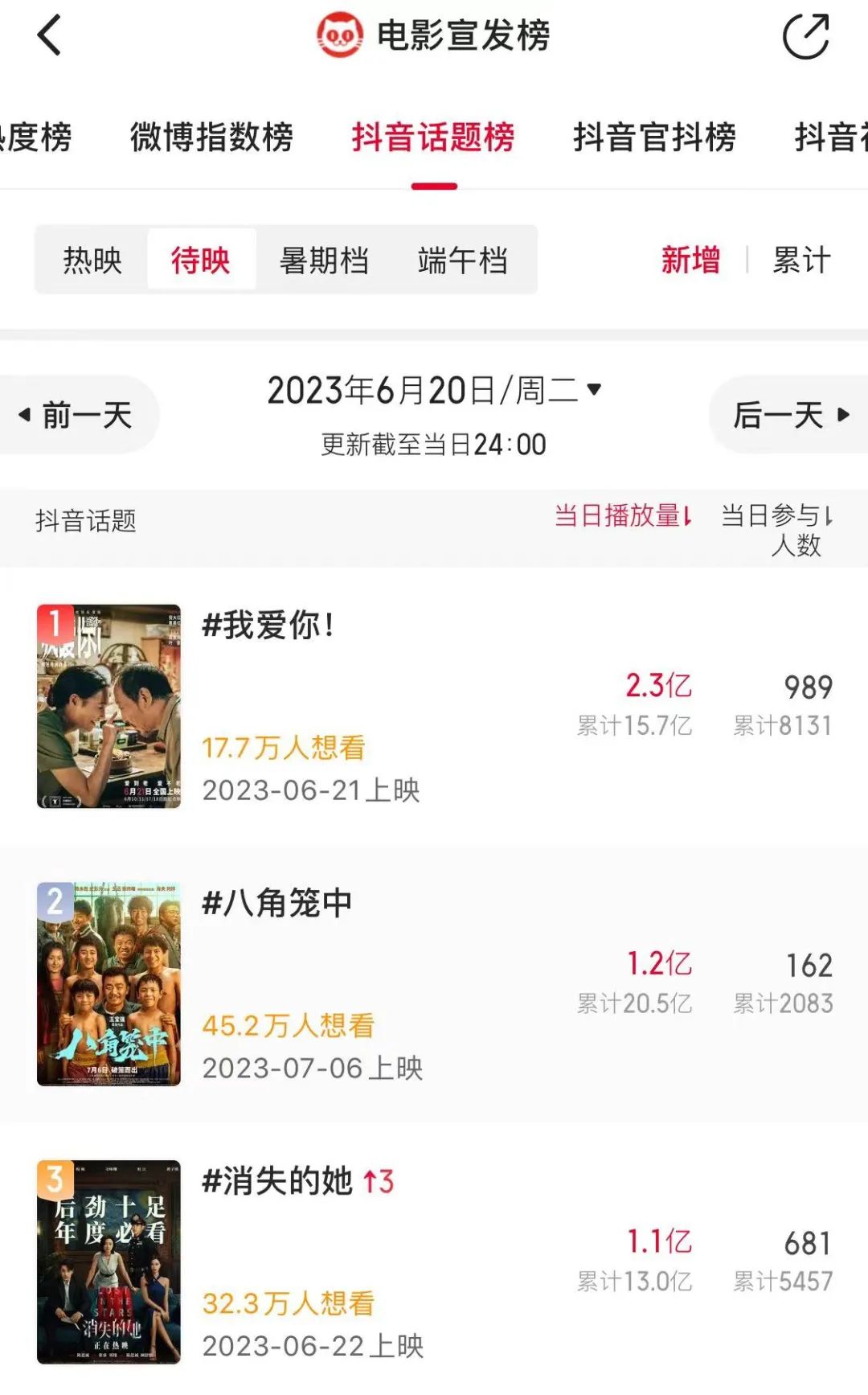The width and height of the screenshot is (868, 1395).
Task: Select the 暑期档 filter
Action: (x=324, y=261)
